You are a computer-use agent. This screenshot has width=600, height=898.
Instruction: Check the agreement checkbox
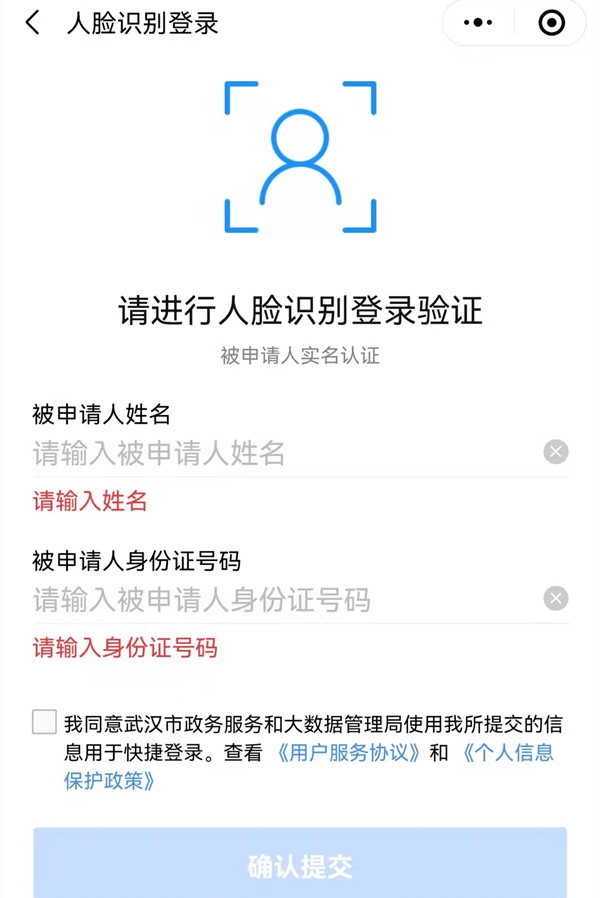click(44, 722)
